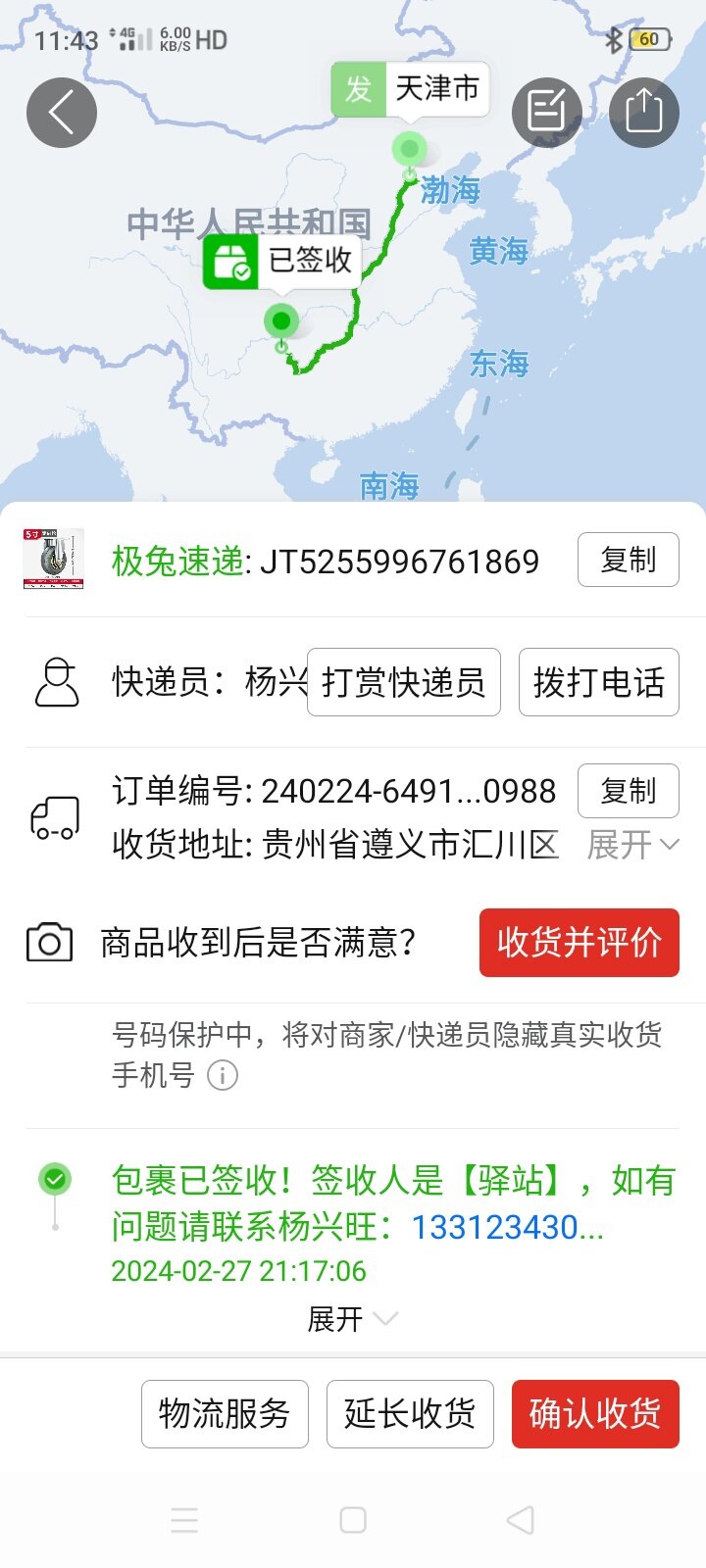Tap 确认收货 to confirm receipt
The width and height of the screenshot is (706, 1568).
(x=595, y=1414)
